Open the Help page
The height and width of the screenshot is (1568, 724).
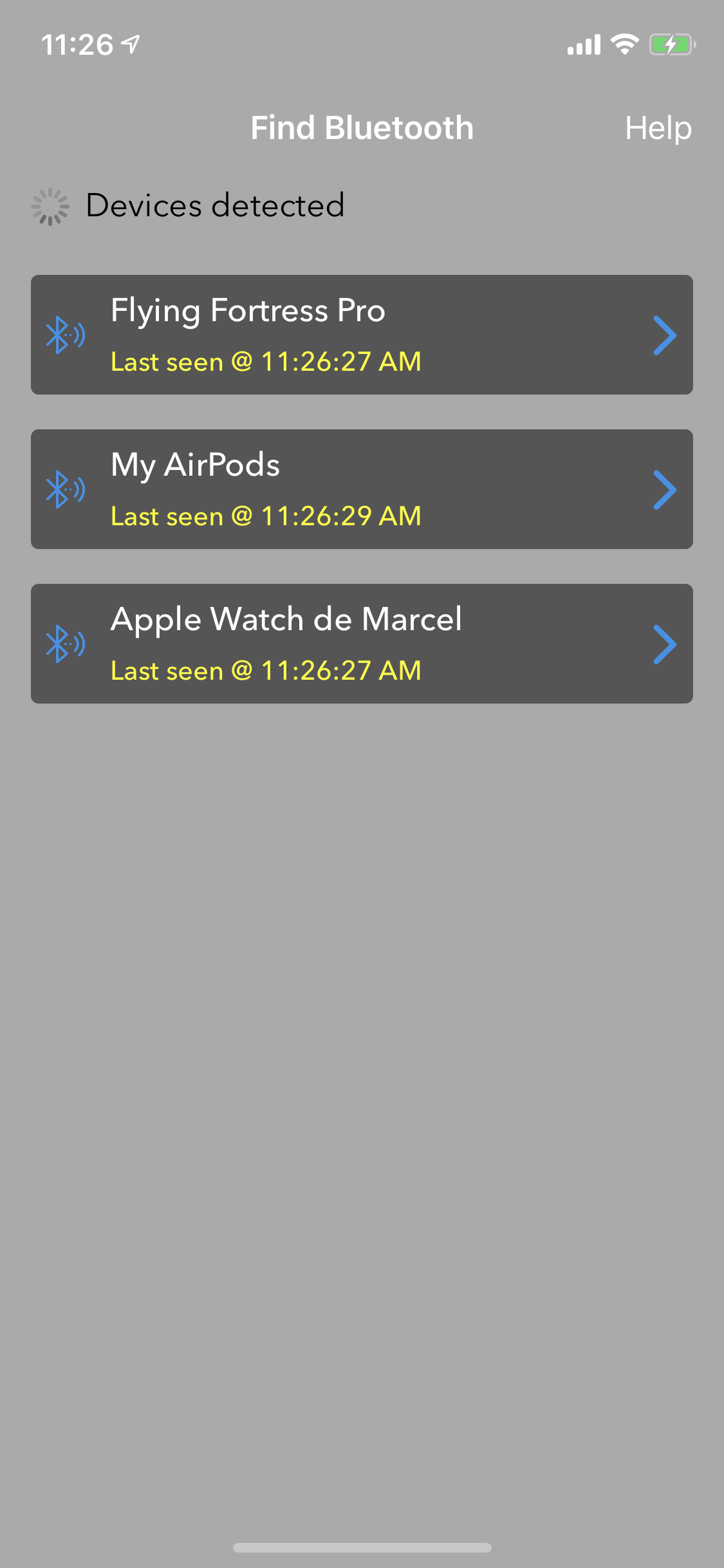(x=658, y=128)
